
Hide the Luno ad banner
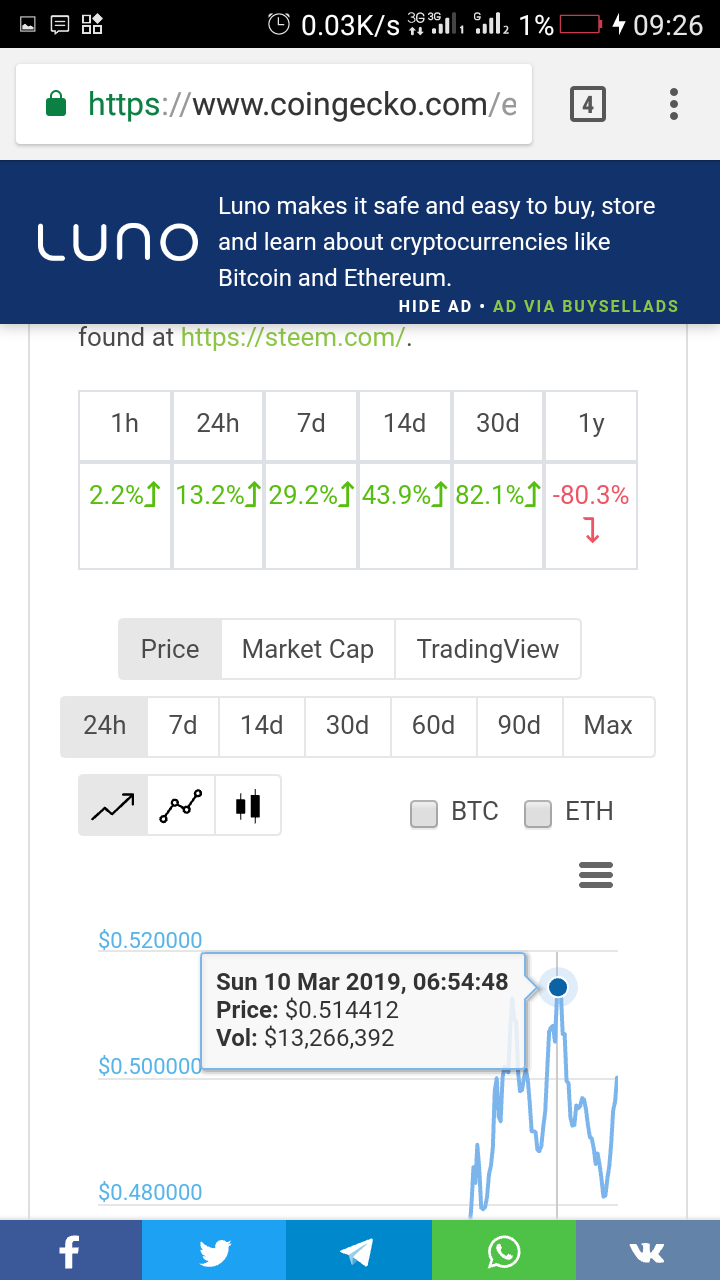[x=435, y=306]
